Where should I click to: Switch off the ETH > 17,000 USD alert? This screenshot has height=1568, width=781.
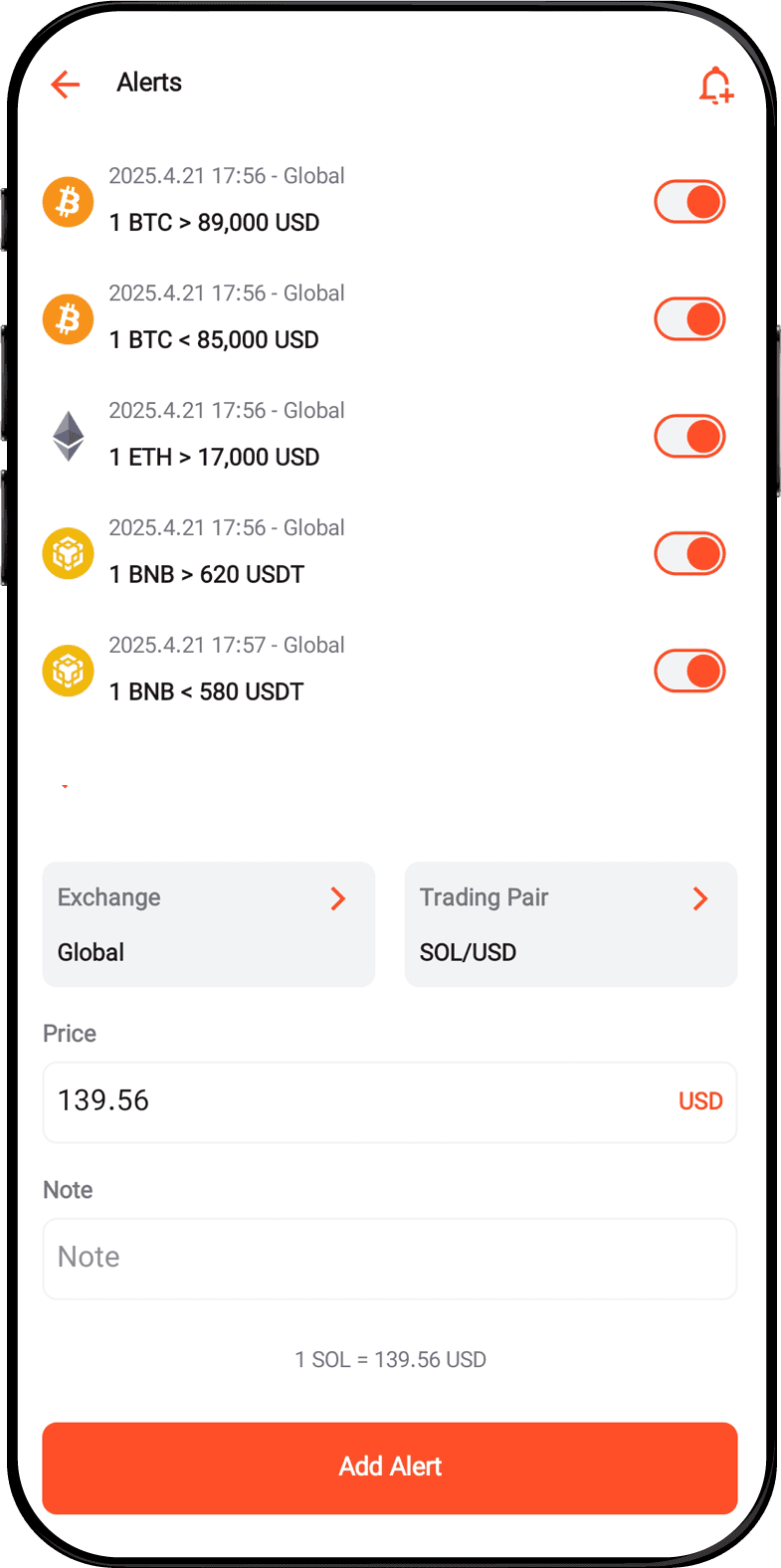[689, 437]
